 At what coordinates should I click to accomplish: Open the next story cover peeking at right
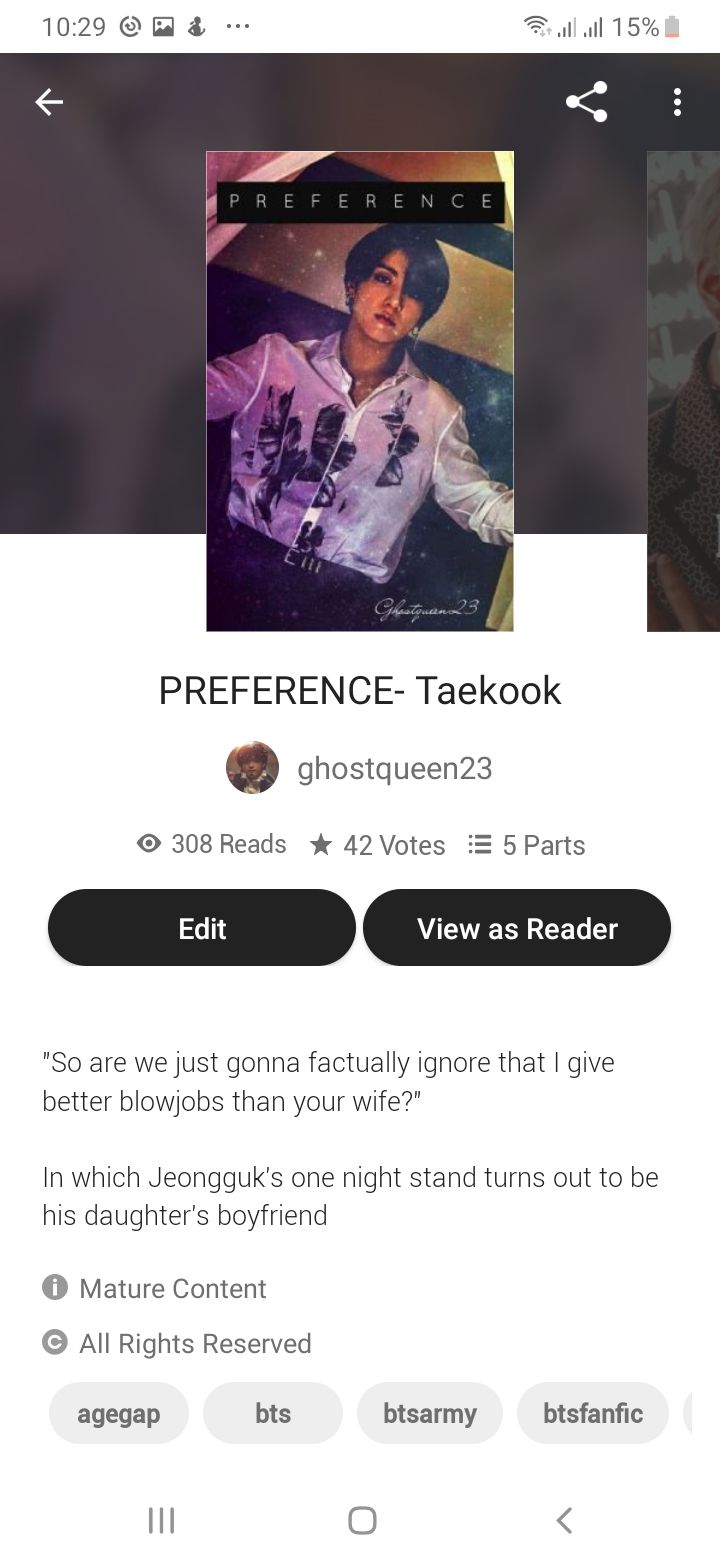point(684,391)
